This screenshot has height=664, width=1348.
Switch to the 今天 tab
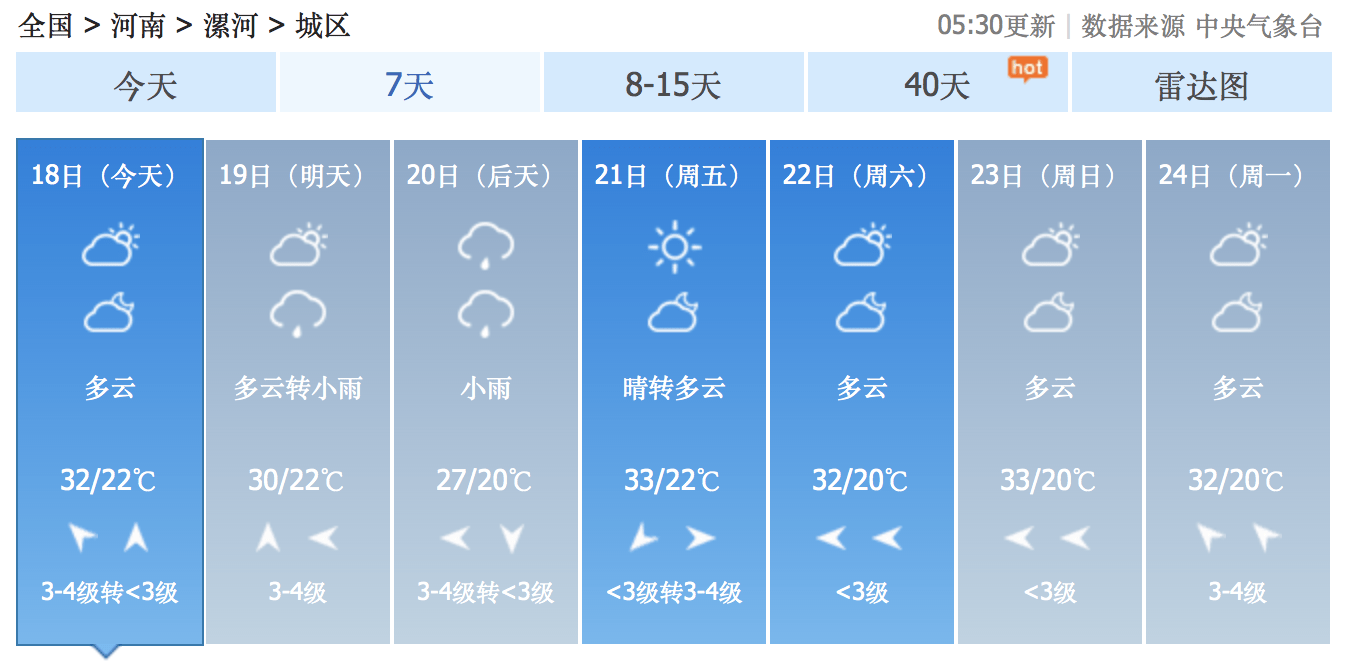click(145, 84)
